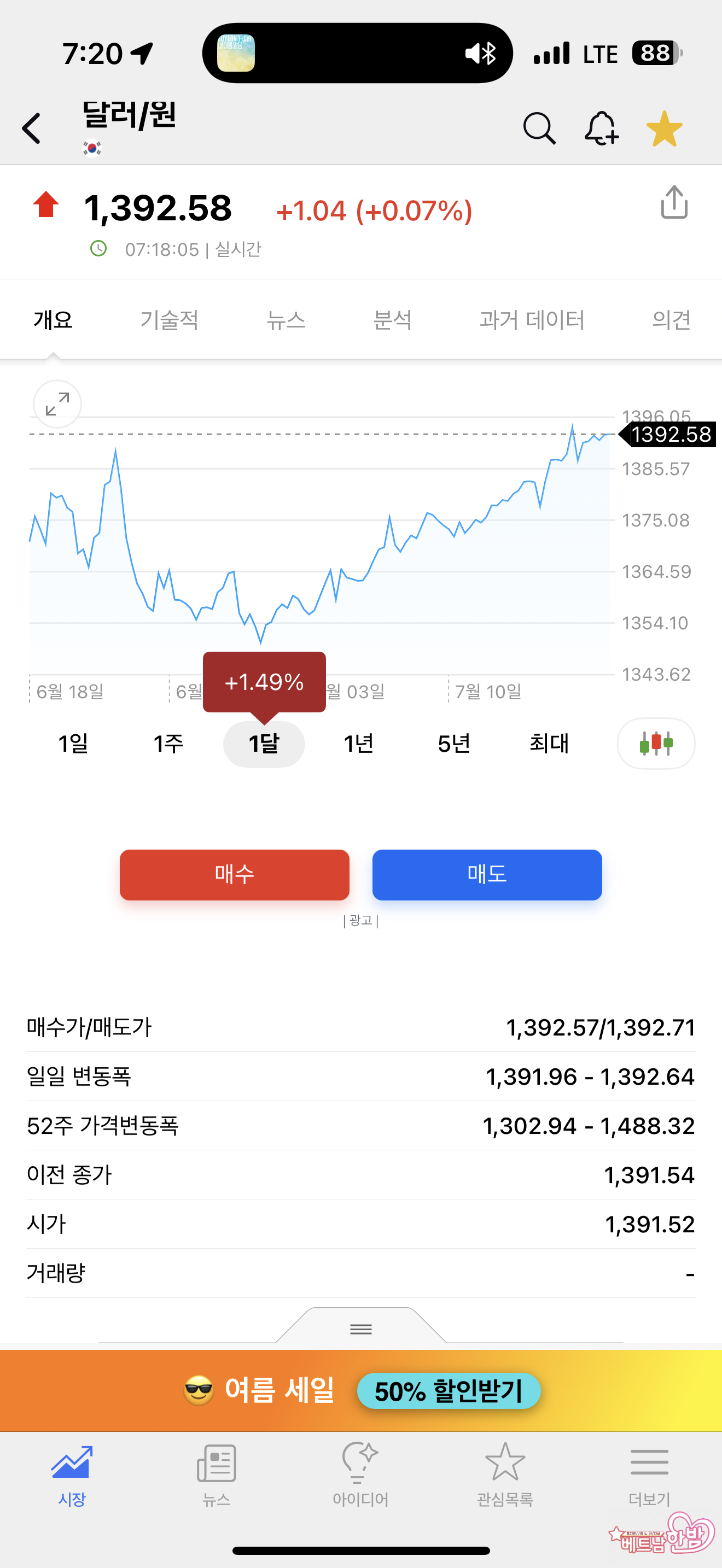Tap the blue 매도 button
The height and width of the screenshot is (1568, 722).
(487, 875)
